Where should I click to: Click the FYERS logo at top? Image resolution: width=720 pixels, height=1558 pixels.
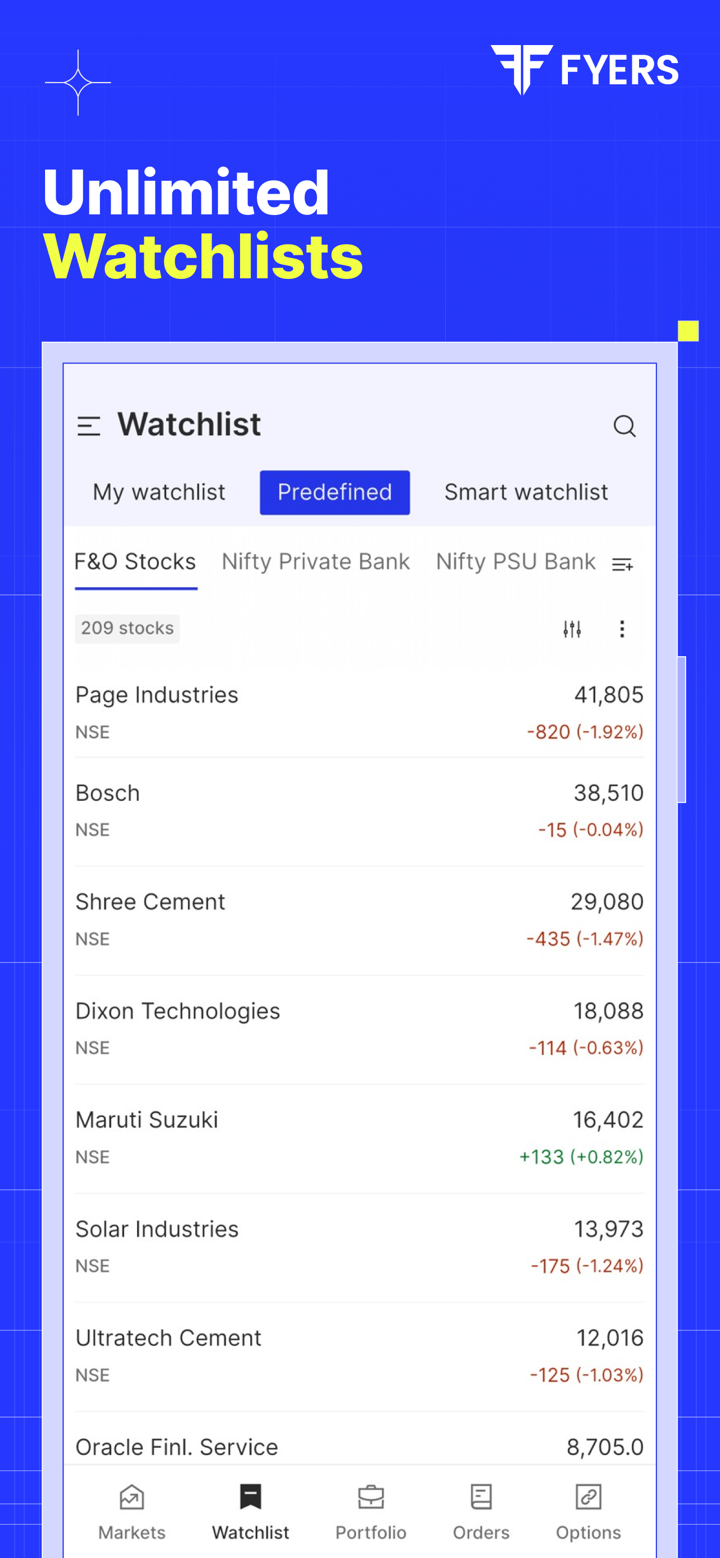(x=584, y=69)
